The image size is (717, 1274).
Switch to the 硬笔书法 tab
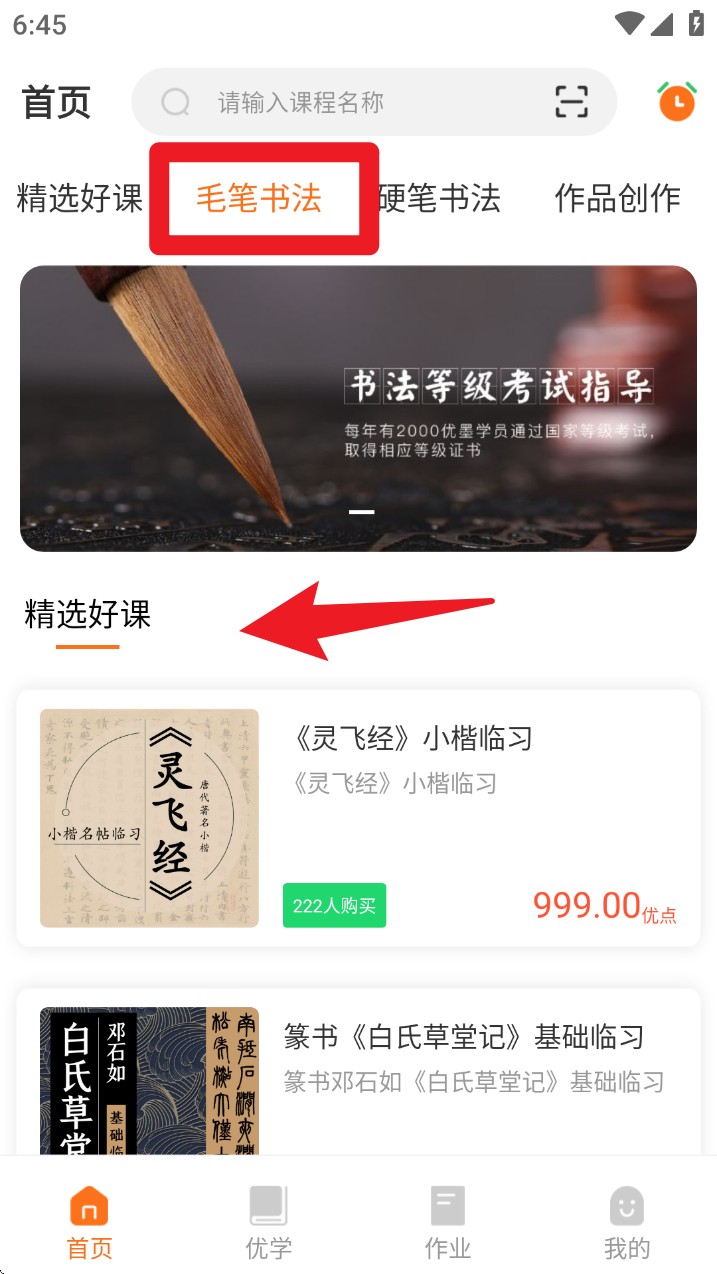point(438,198)
